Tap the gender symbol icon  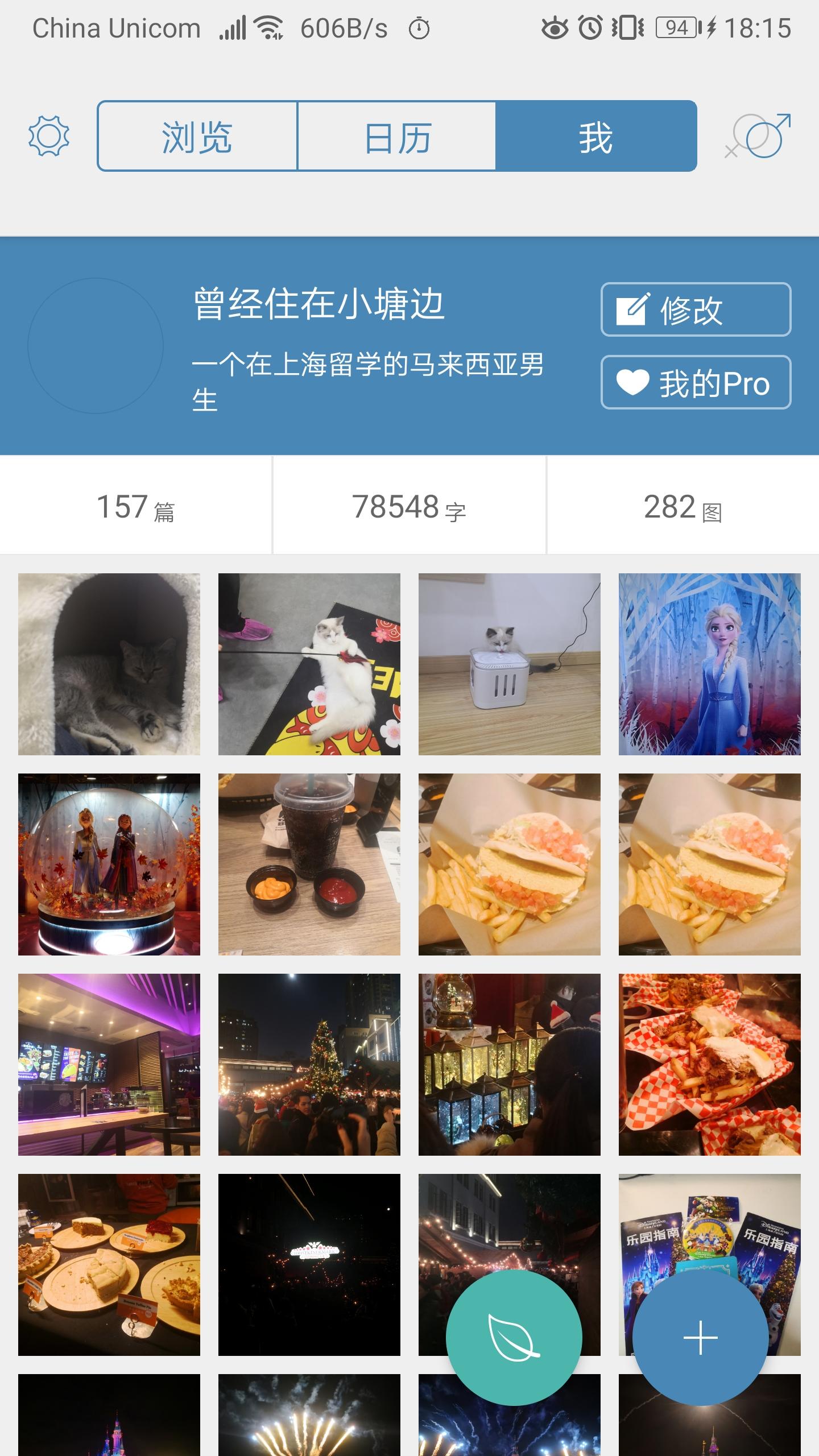759,135
